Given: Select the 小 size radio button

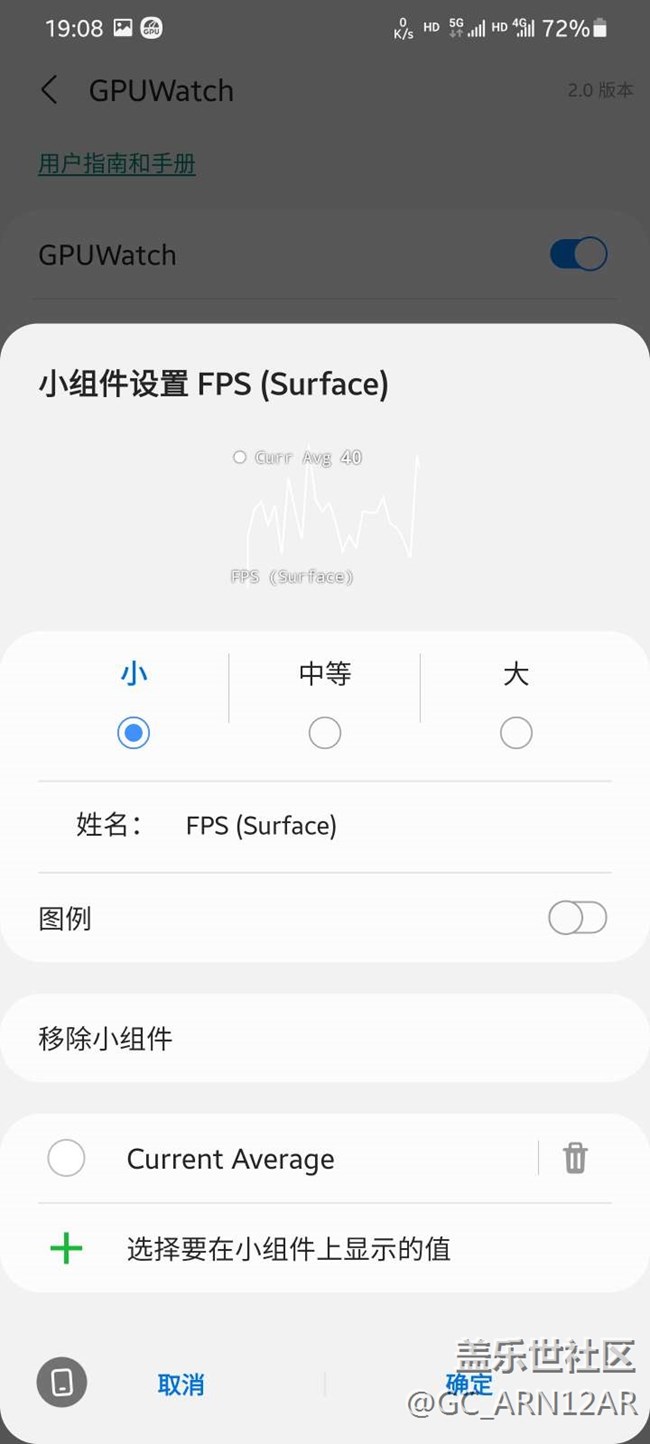Looking at the screenshot, I should (133, 733).
